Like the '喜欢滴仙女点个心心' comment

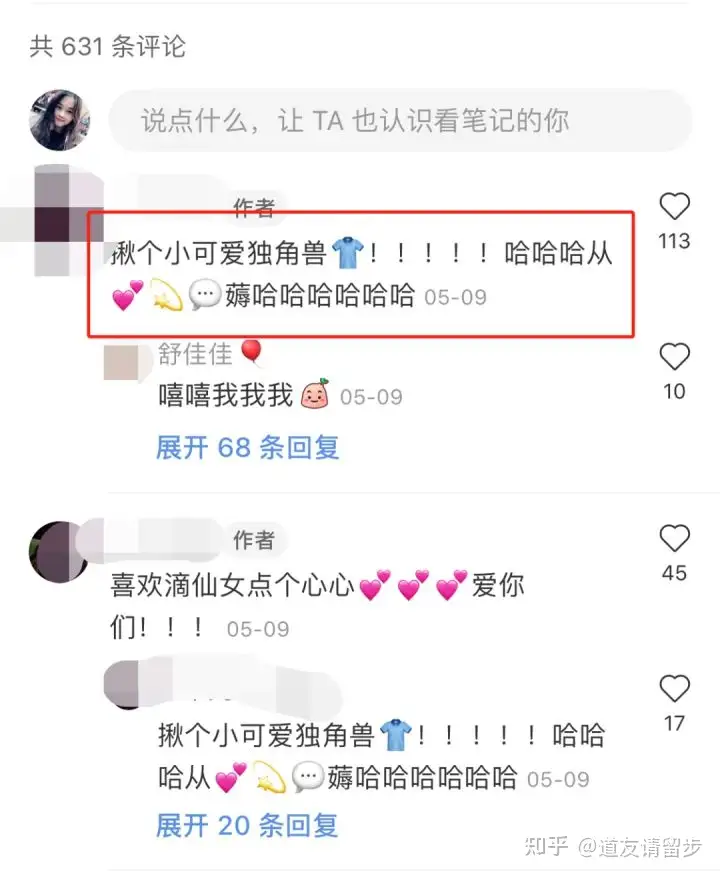point(675,538)
